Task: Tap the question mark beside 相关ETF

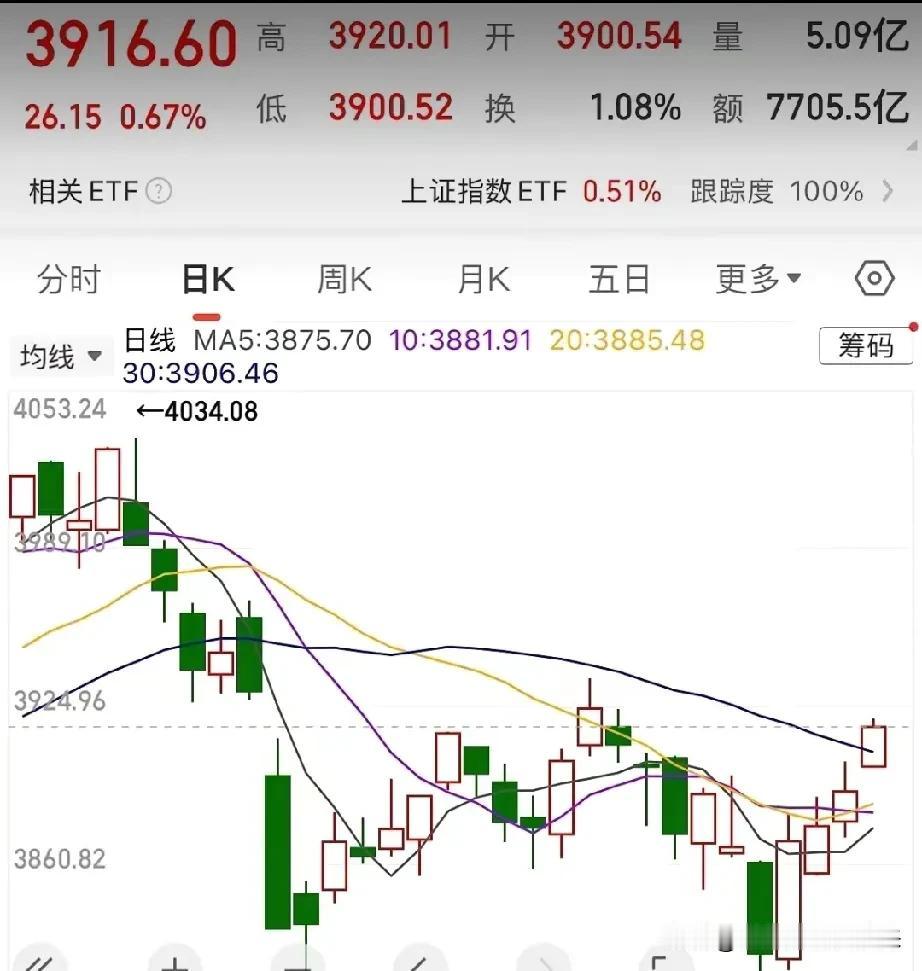Action: point(159,191)
